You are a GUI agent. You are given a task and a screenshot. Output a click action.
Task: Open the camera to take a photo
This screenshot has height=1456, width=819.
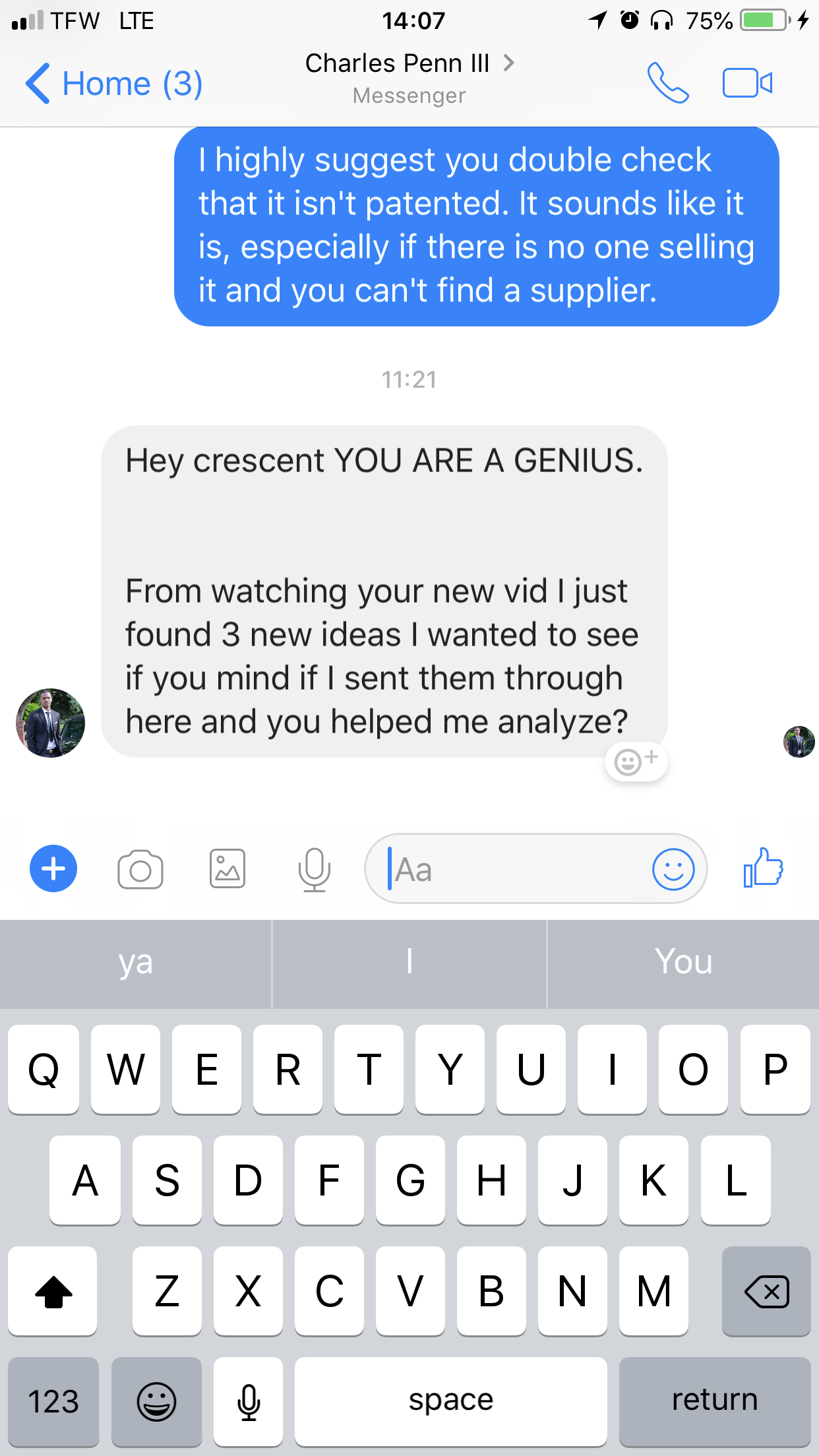(x=140, y=869)
